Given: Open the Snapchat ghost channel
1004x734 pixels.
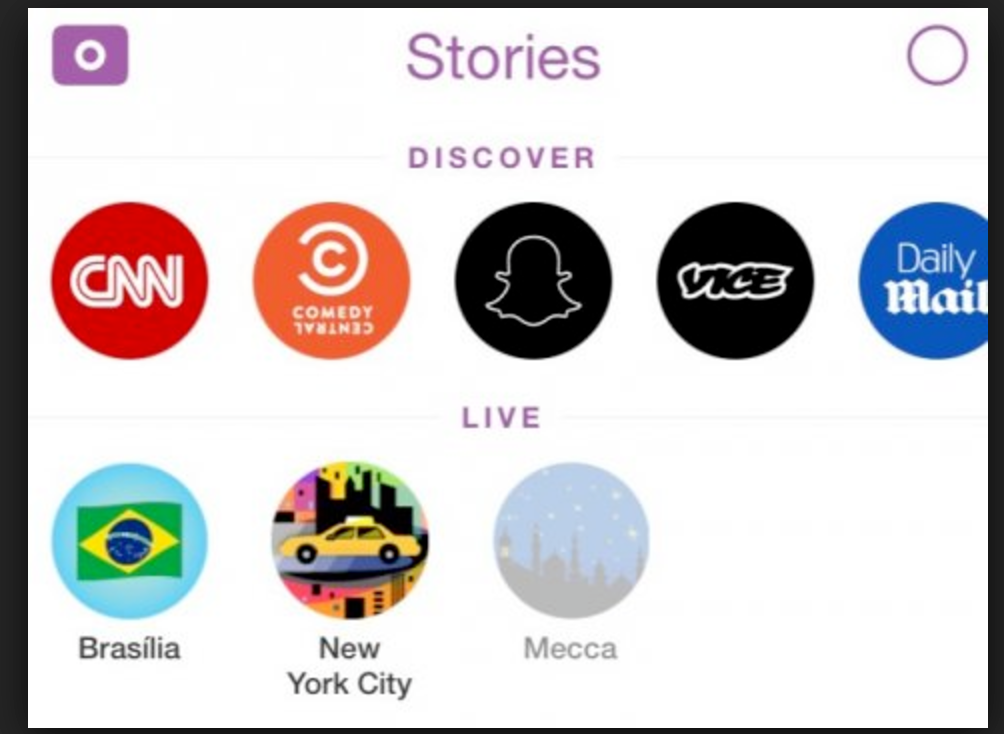Looking at the screenshot, I should click(x=533, y=280).
